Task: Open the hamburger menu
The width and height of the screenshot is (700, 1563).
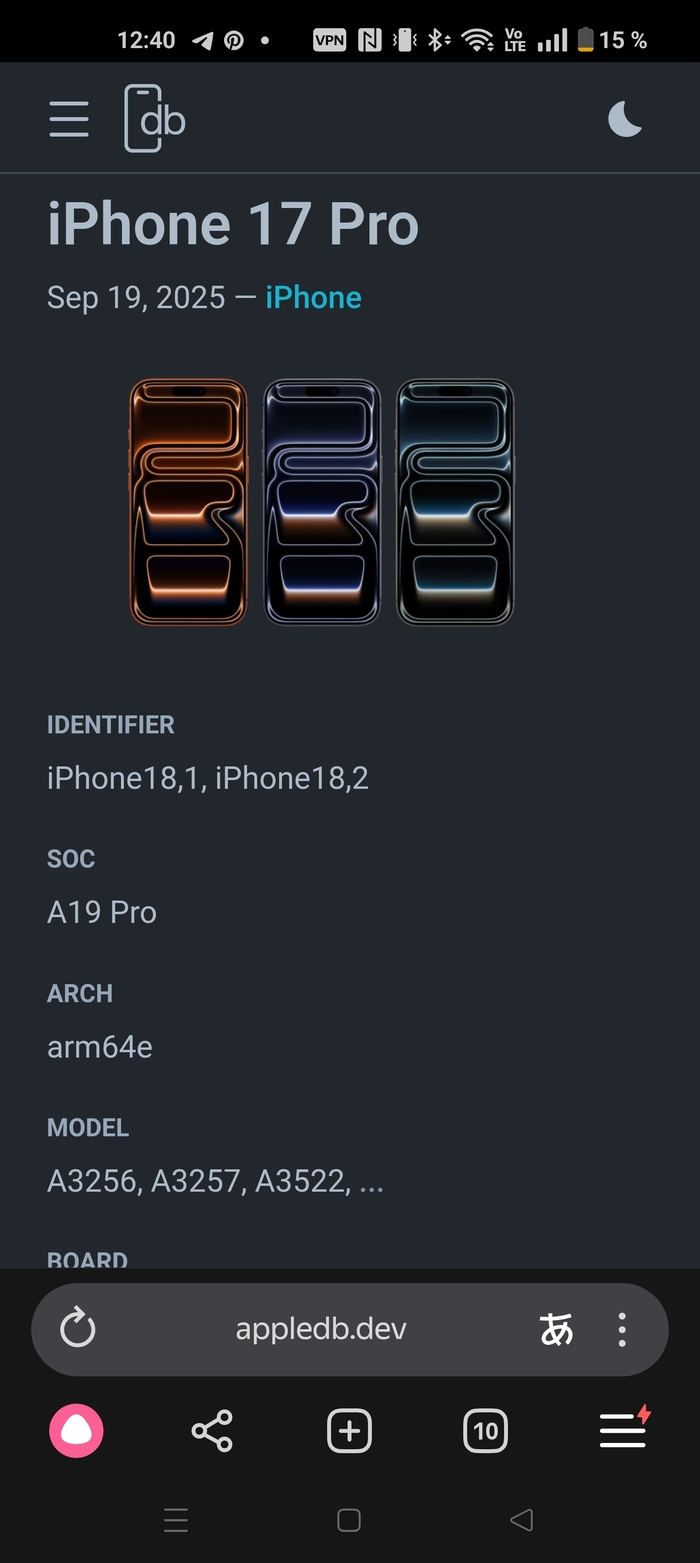Action: pyautogui.click(x=69, y=119)
